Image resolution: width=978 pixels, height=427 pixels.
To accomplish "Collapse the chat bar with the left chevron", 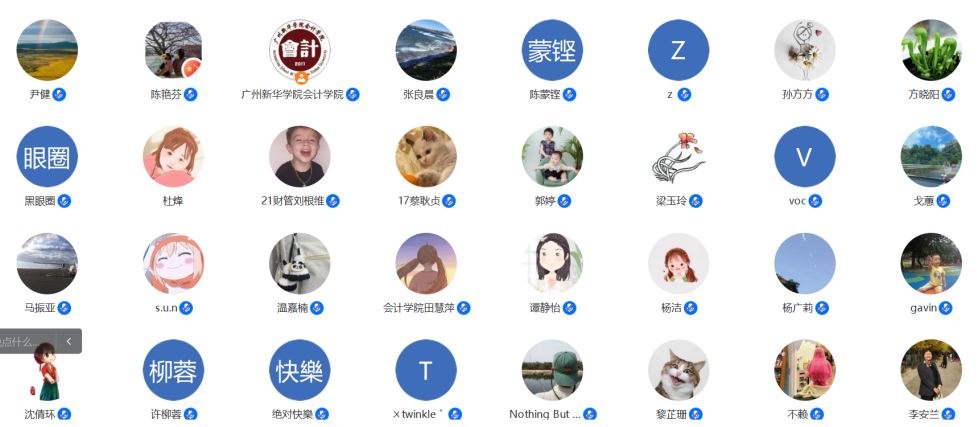I will pyautogui.click(x=69, y=341).
